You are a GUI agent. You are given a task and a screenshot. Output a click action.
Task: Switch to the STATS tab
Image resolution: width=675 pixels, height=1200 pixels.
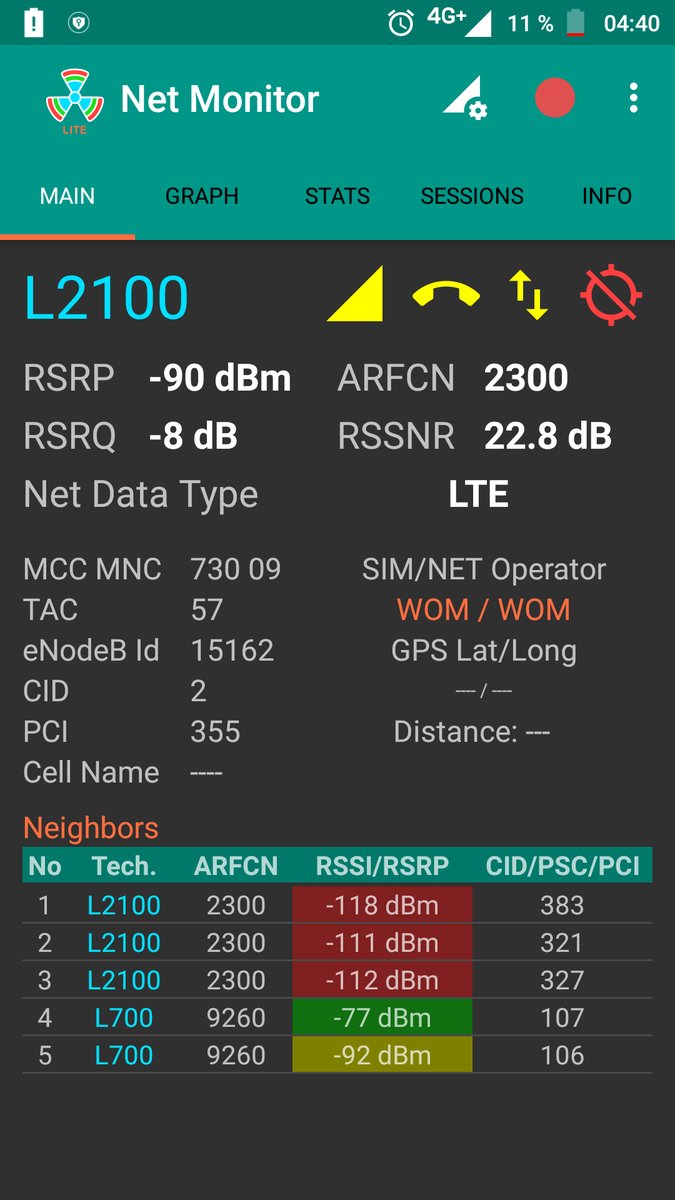point(337,196)
